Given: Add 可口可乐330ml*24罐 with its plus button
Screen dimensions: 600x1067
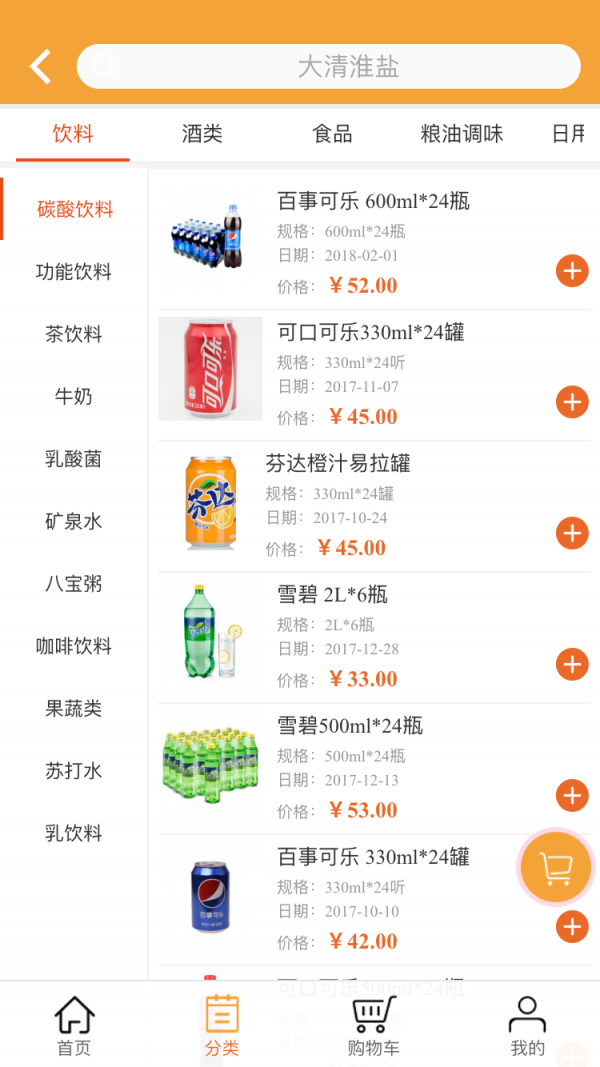Looking at the screenshot, I should tap(572, 402).
